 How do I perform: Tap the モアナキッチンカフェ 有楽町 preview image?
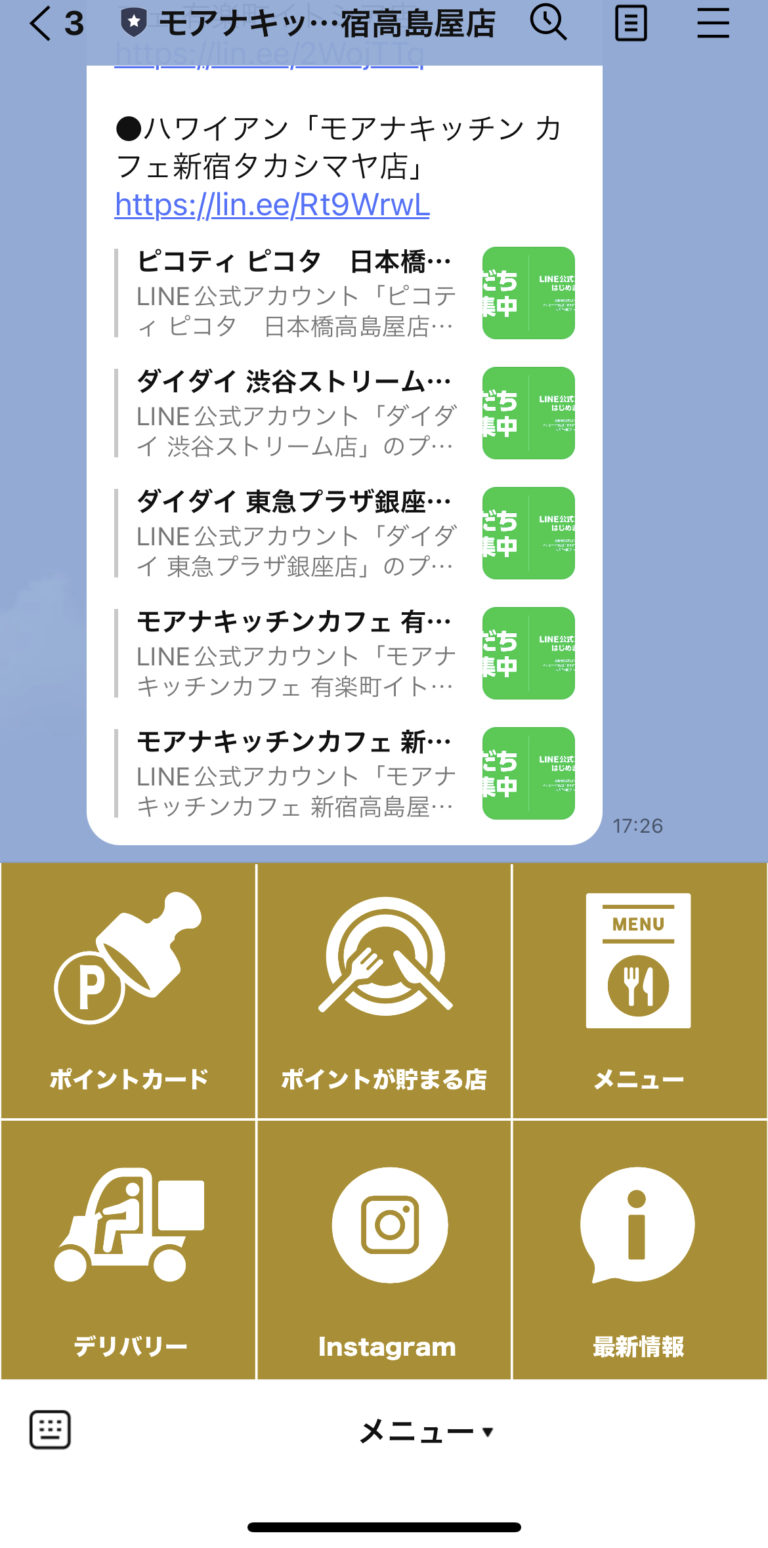coord(528,653)
